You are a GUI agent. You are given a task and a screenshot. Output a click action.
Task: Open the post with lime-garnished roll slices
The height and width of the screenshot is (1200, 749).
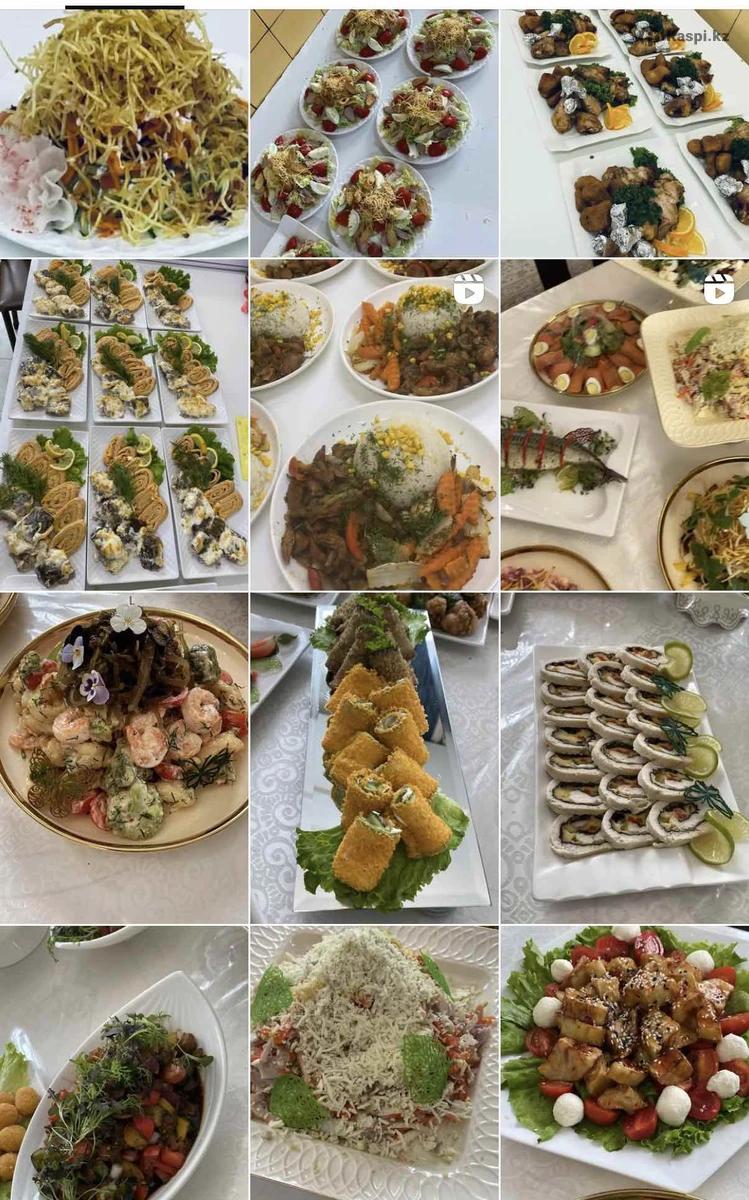(624, 758)
